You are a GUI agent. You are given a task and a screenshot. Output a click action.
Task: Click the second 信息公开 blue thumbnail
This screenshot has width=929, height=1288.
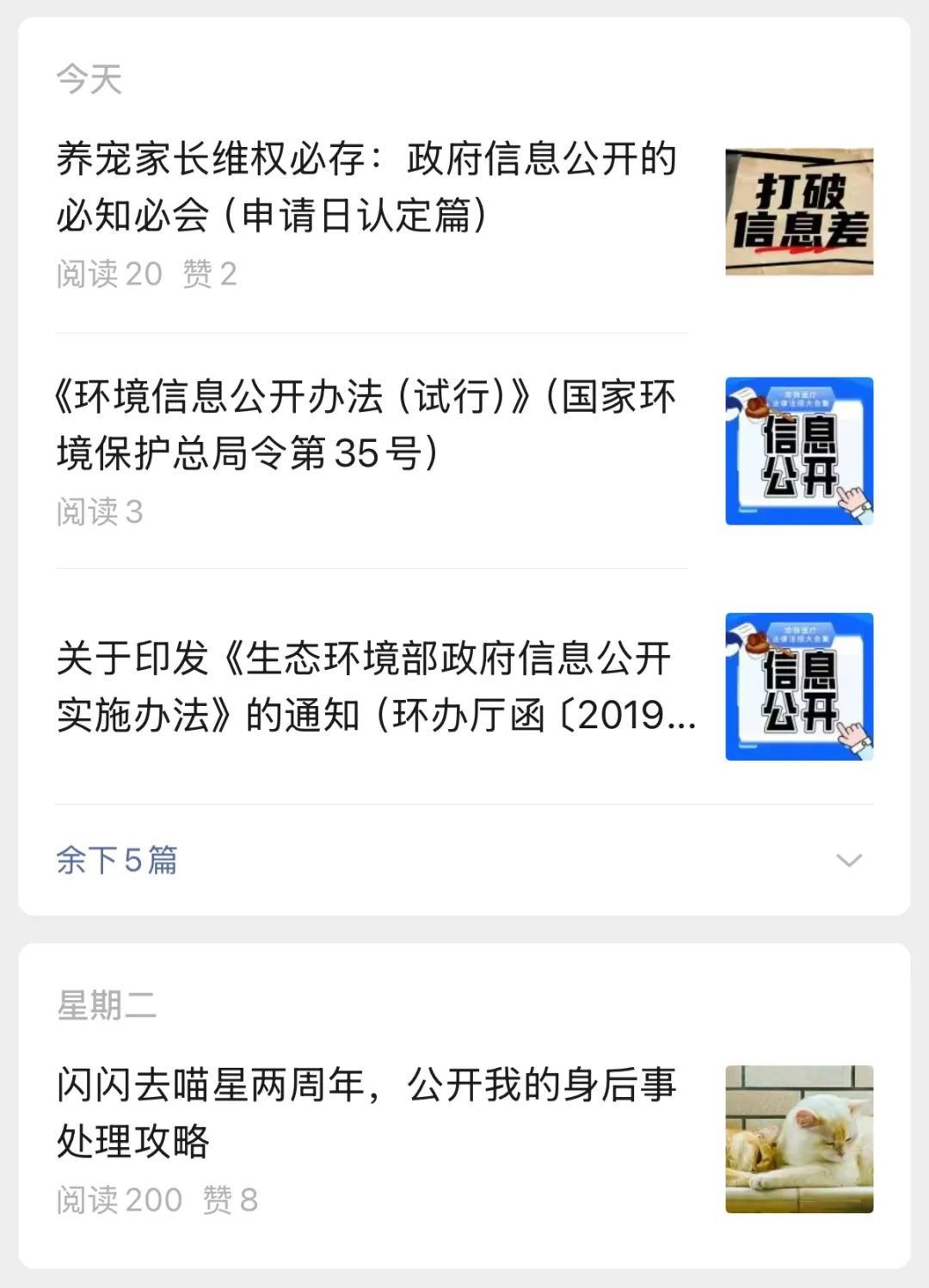coord(800,688)
